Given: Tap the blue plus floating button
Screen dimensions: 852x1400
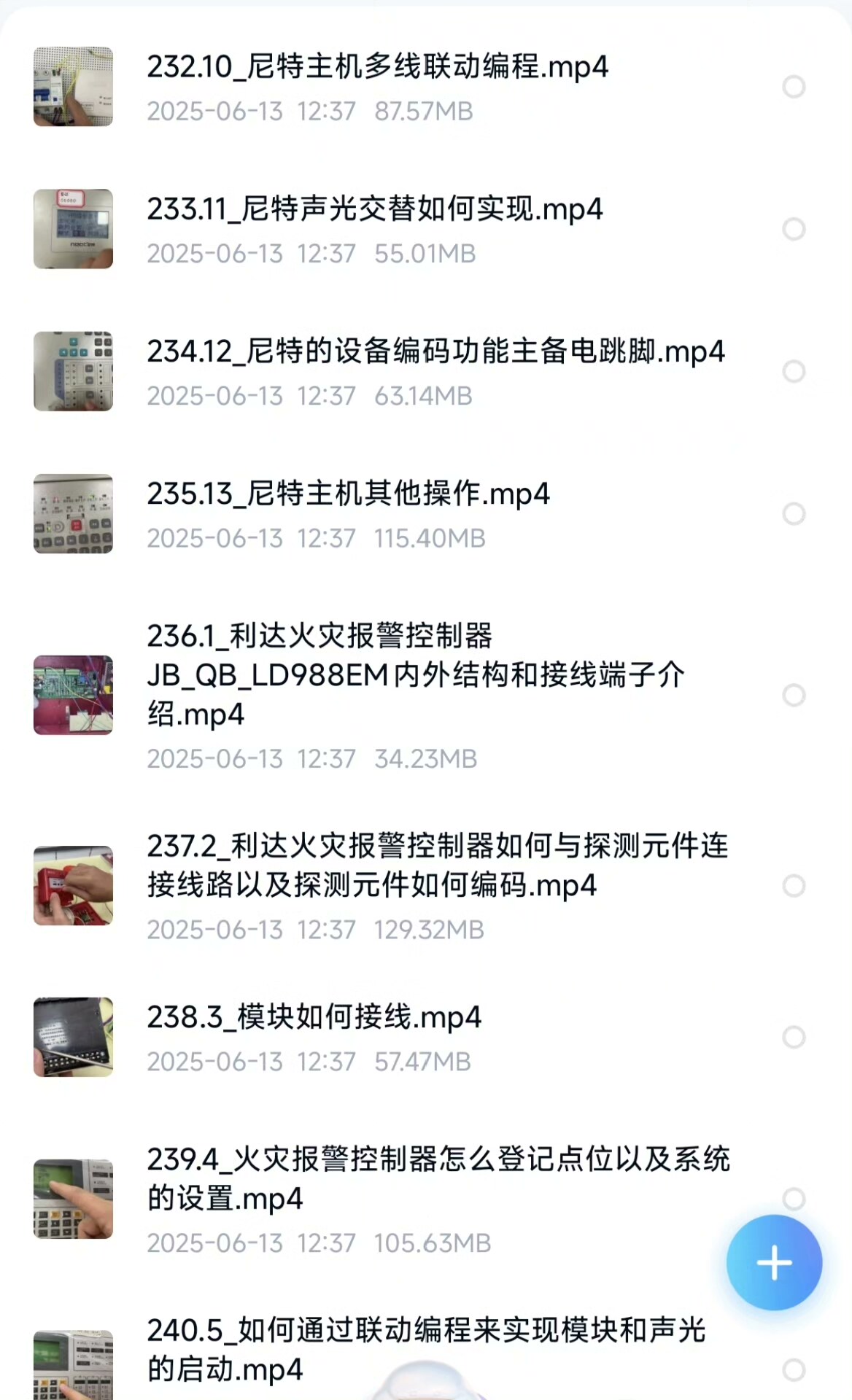Looking at the screenshot, I should 774,1262.
